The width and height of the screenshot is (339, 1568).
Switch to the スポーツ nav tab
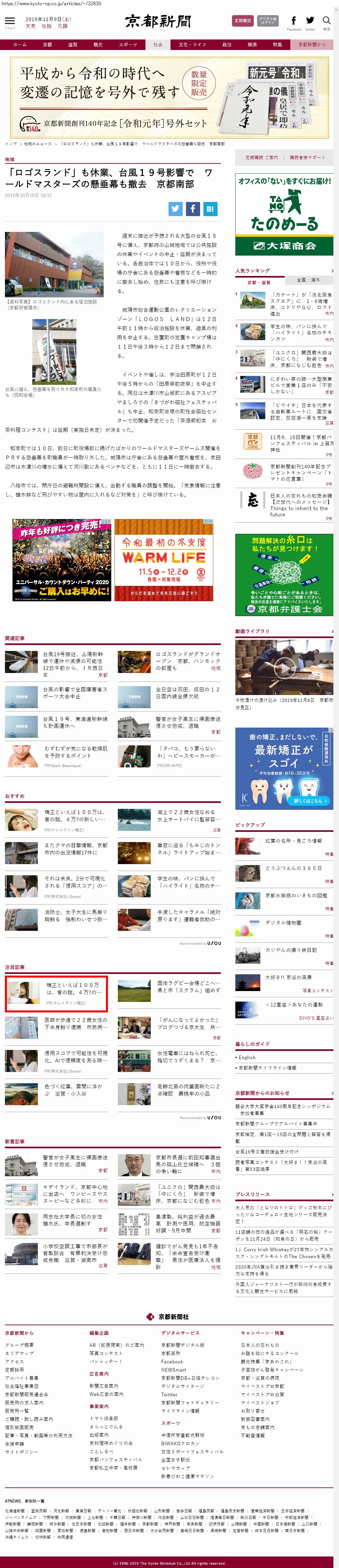pos(128,44)
